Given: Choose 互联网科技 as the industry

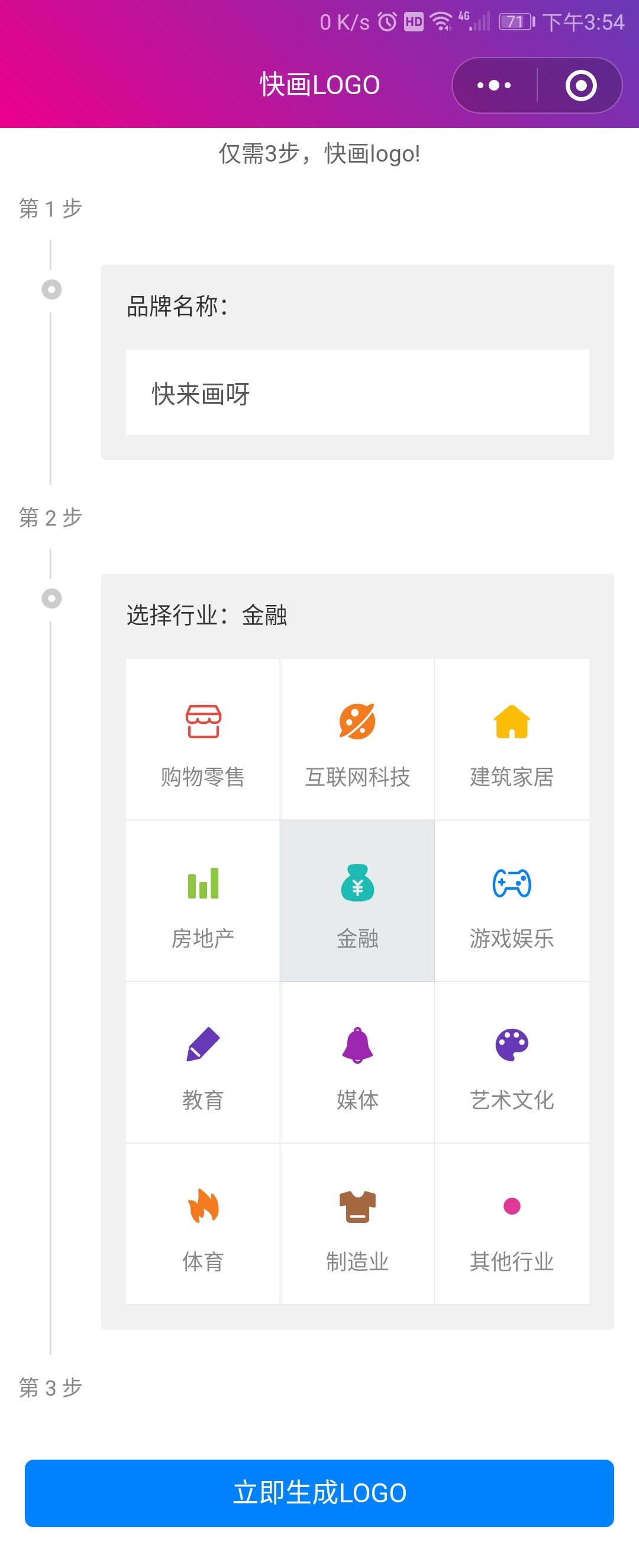Looking at the screenshot, I should pyautogui.click(x=357, y=739).
